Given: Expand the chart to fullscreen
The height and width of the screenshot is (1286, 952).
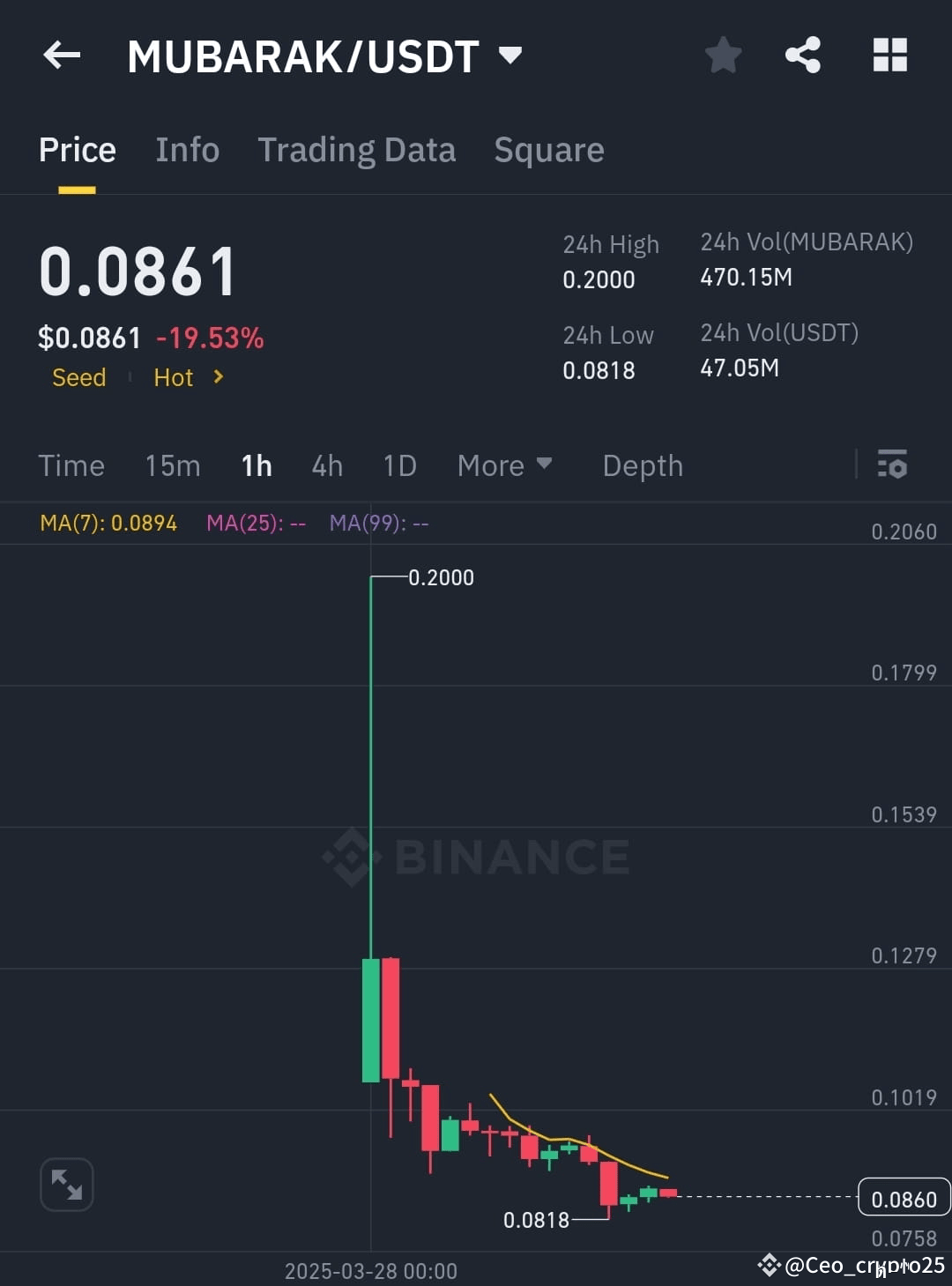Looking at the screenshot, I should click(67, 1185).
